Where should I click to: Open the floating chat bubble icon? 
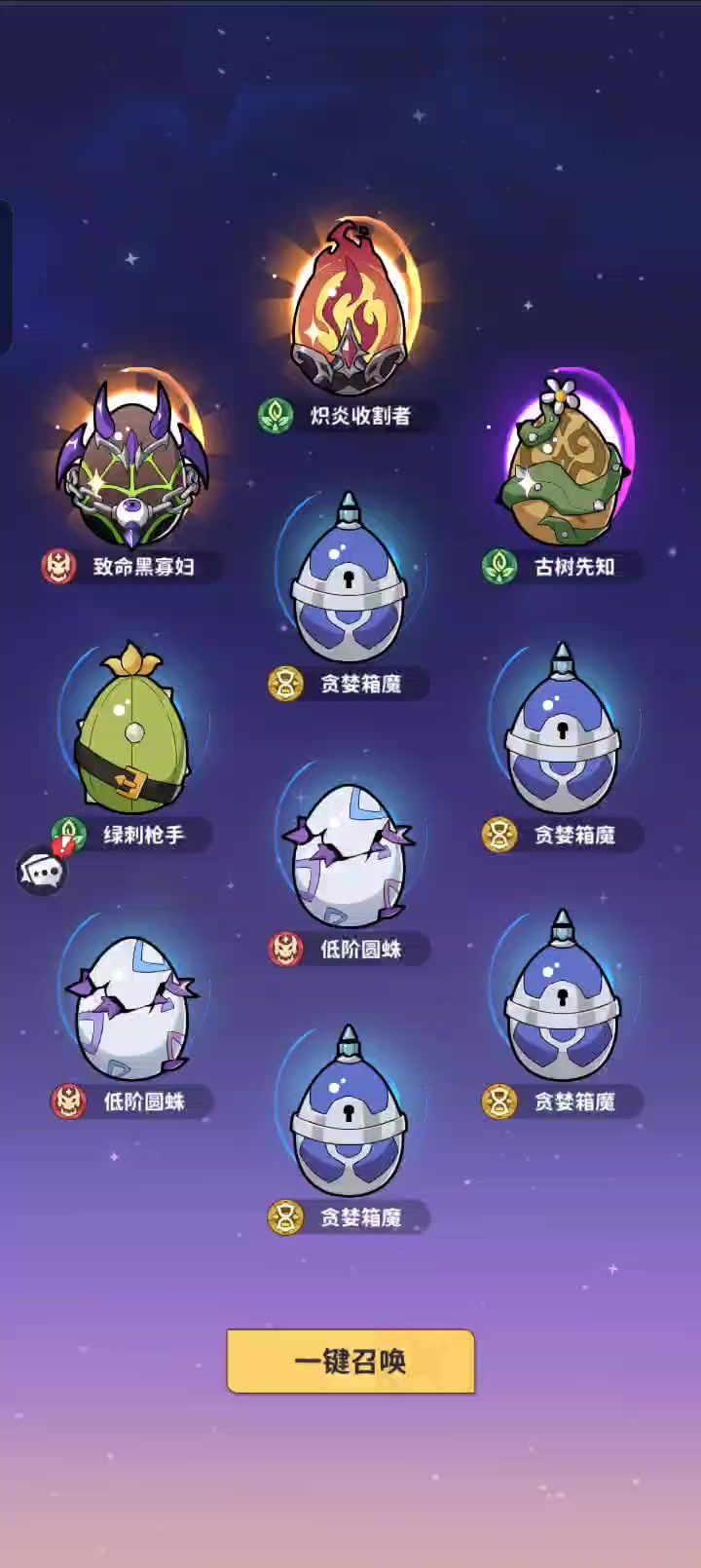[42, 872]
